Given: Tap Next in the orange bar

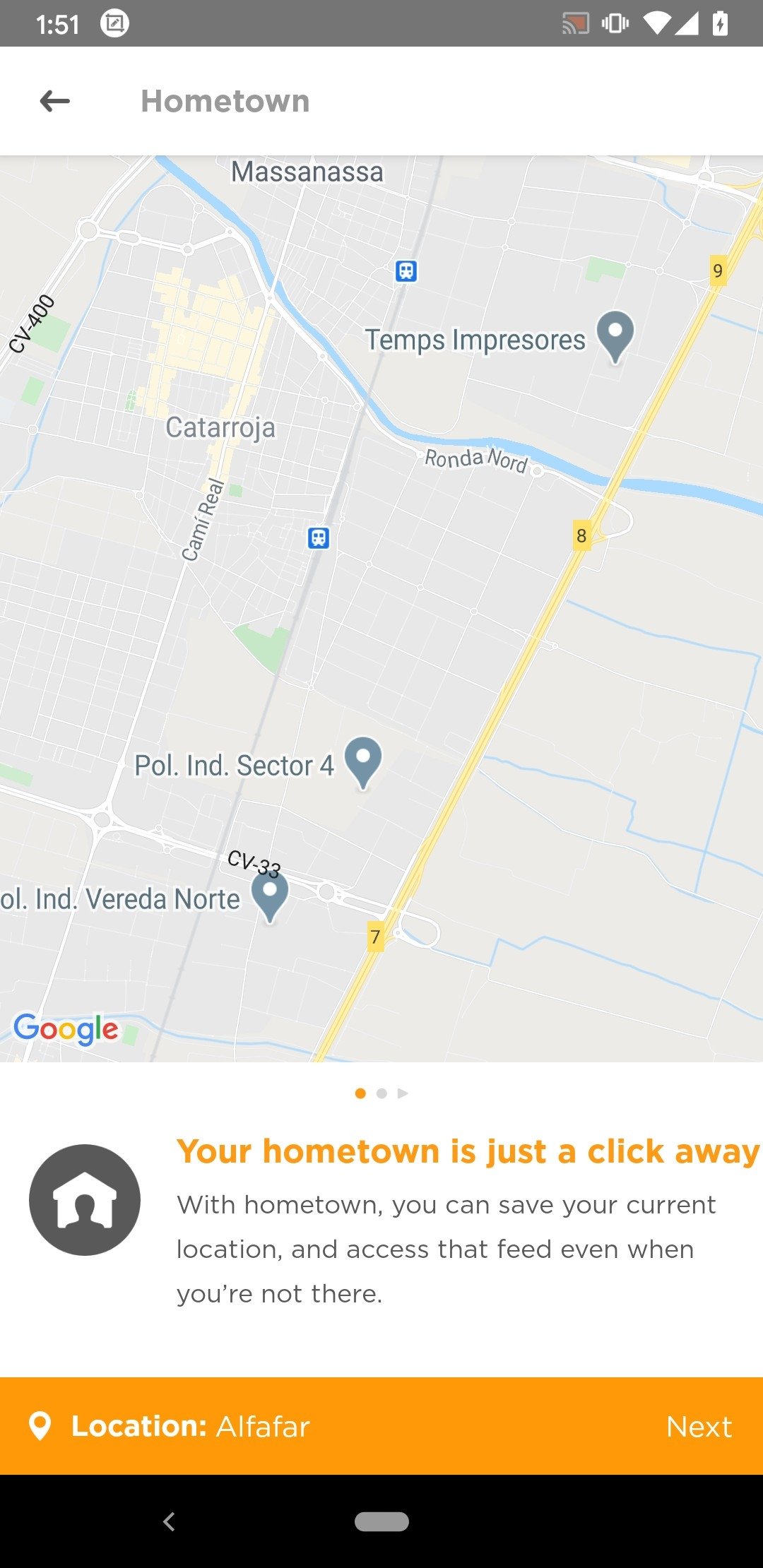Looking at the screenshot, I should (x=699, y=1427).
